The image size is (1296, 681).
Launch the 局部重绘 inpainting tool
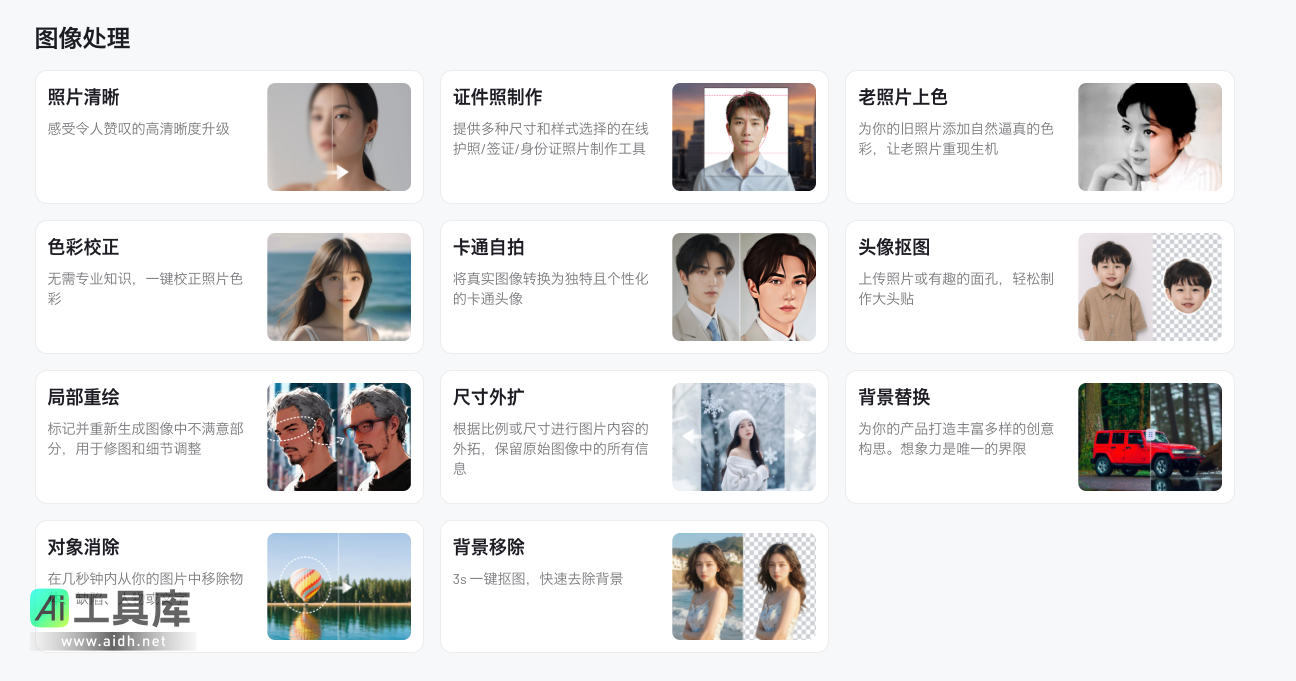pos(229,437)
